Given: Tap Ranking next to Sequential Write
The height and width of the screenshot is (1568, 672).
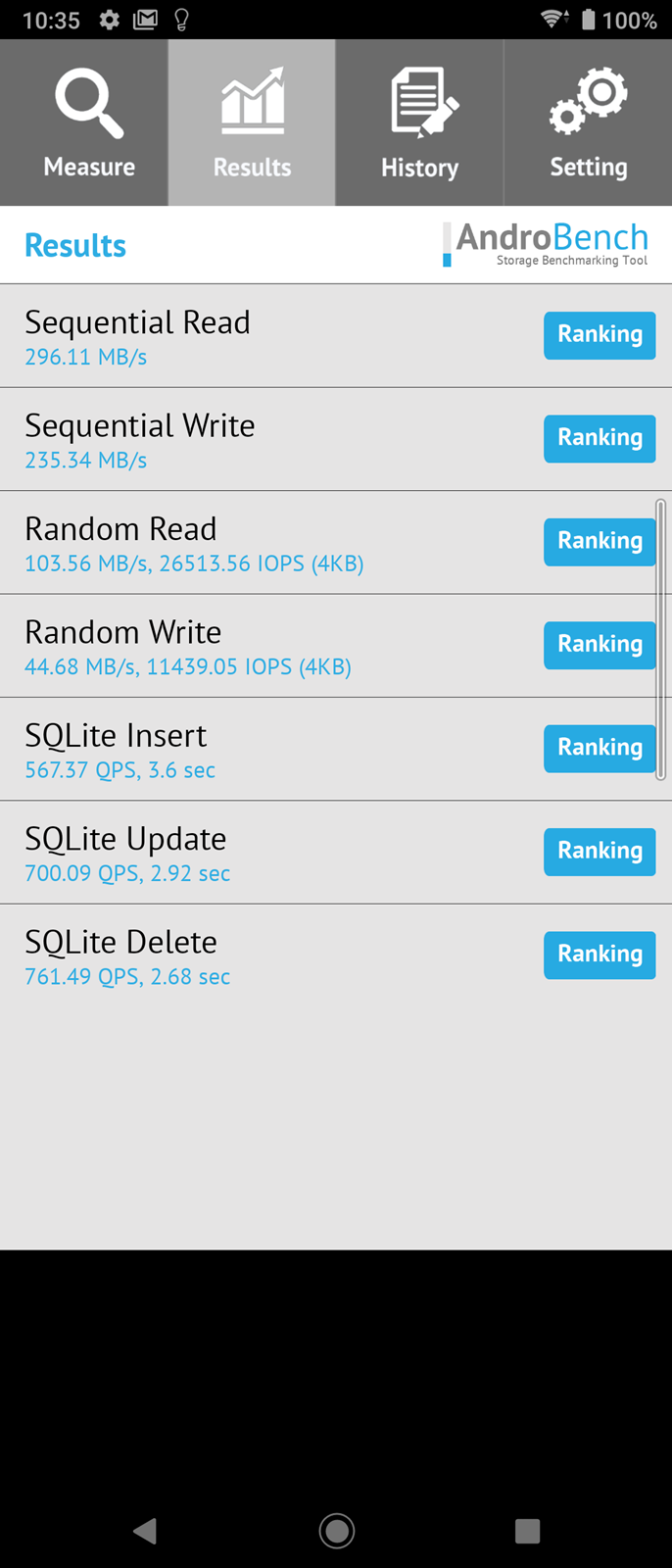Looking at the screenshot, I should (x=600, y=438).
